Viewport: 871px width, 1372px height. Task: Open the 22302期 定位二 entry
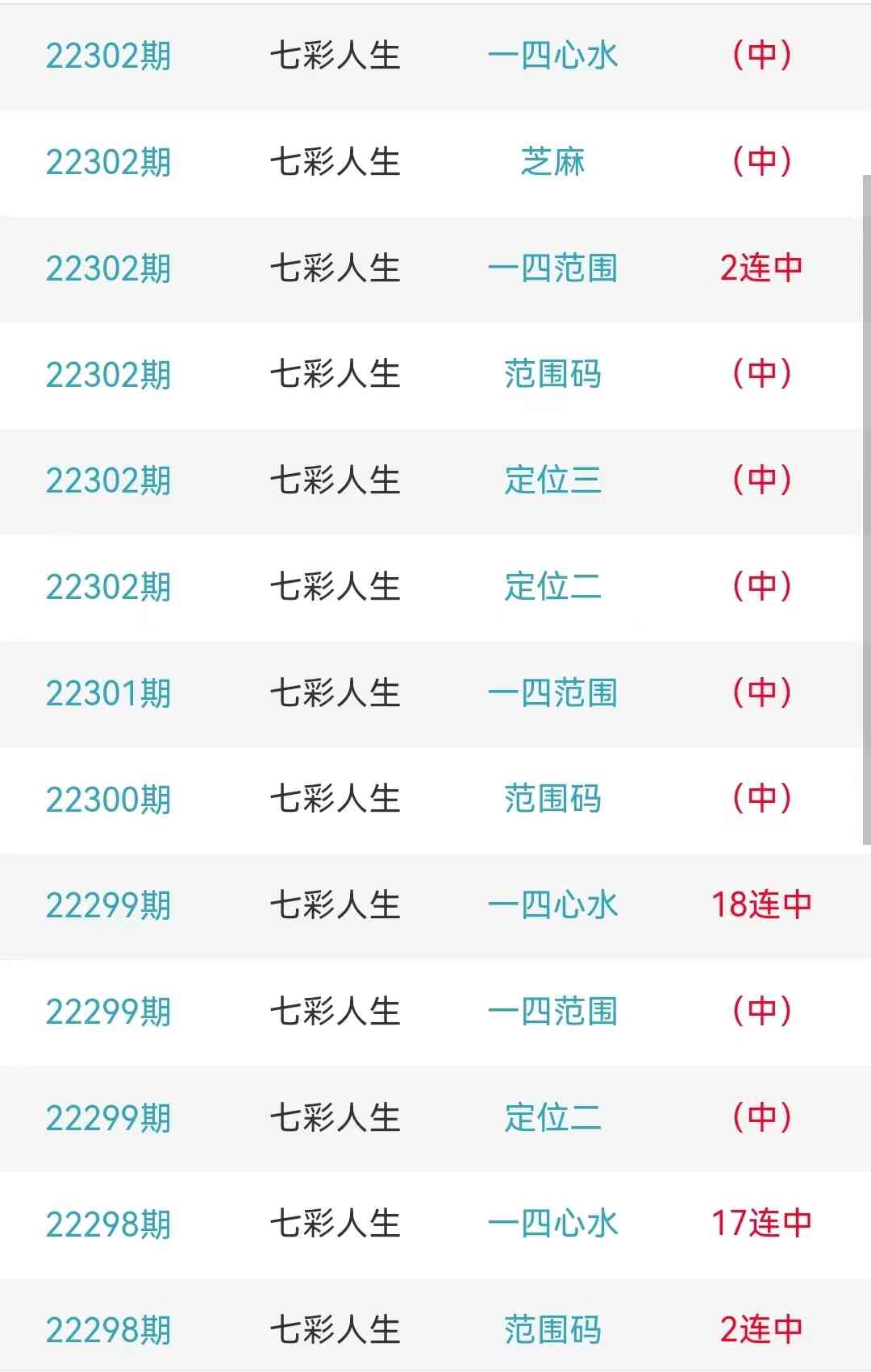[x=552, y=587]
